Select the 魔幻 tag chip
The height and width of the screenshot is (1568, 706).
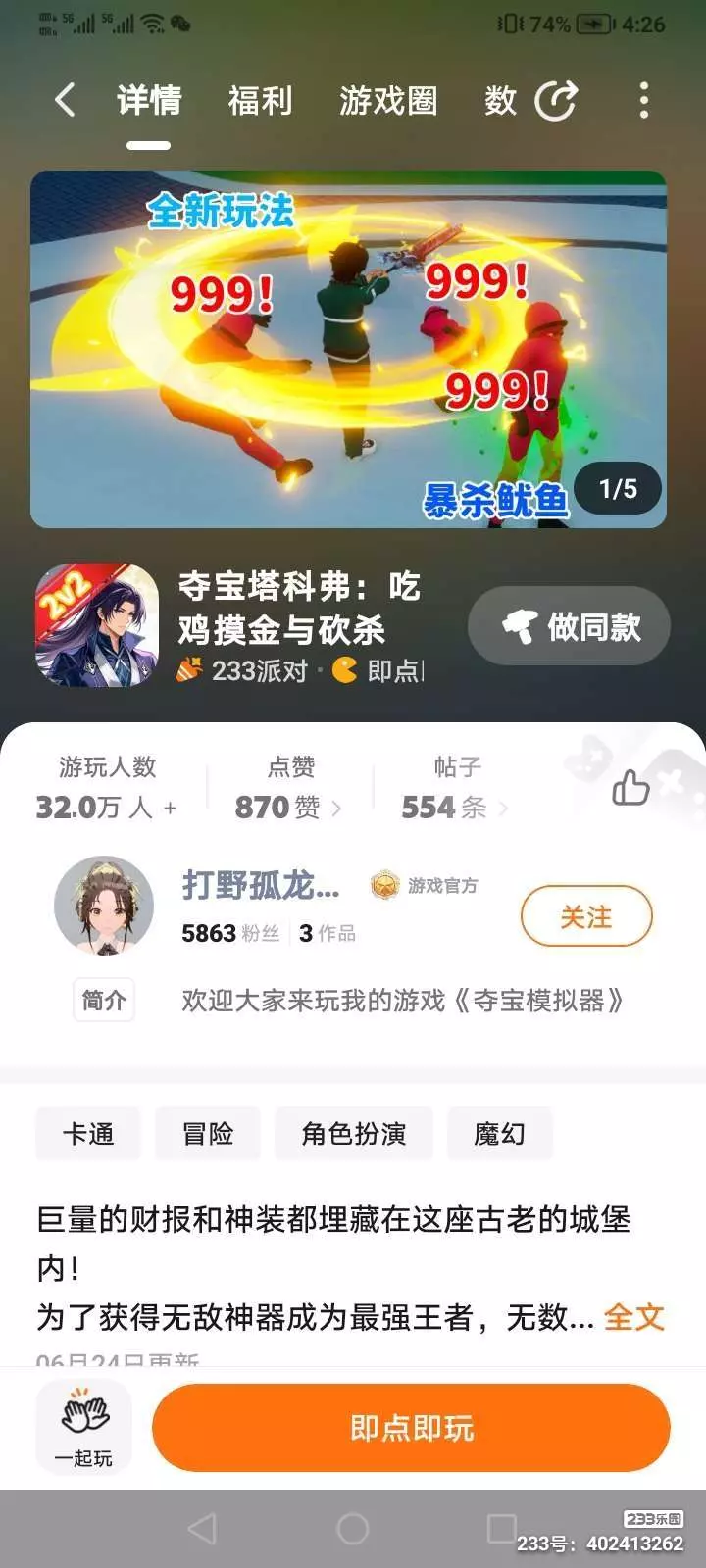pyautogui.click(x=500, y=1134)
